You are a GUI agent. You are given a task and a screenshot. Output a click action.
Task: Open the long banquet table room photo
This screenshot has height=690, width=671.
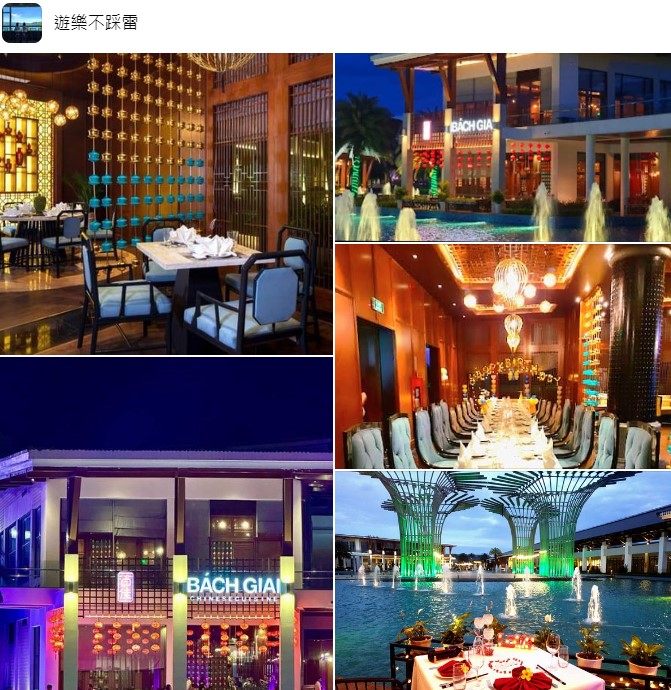click(502, 356)
